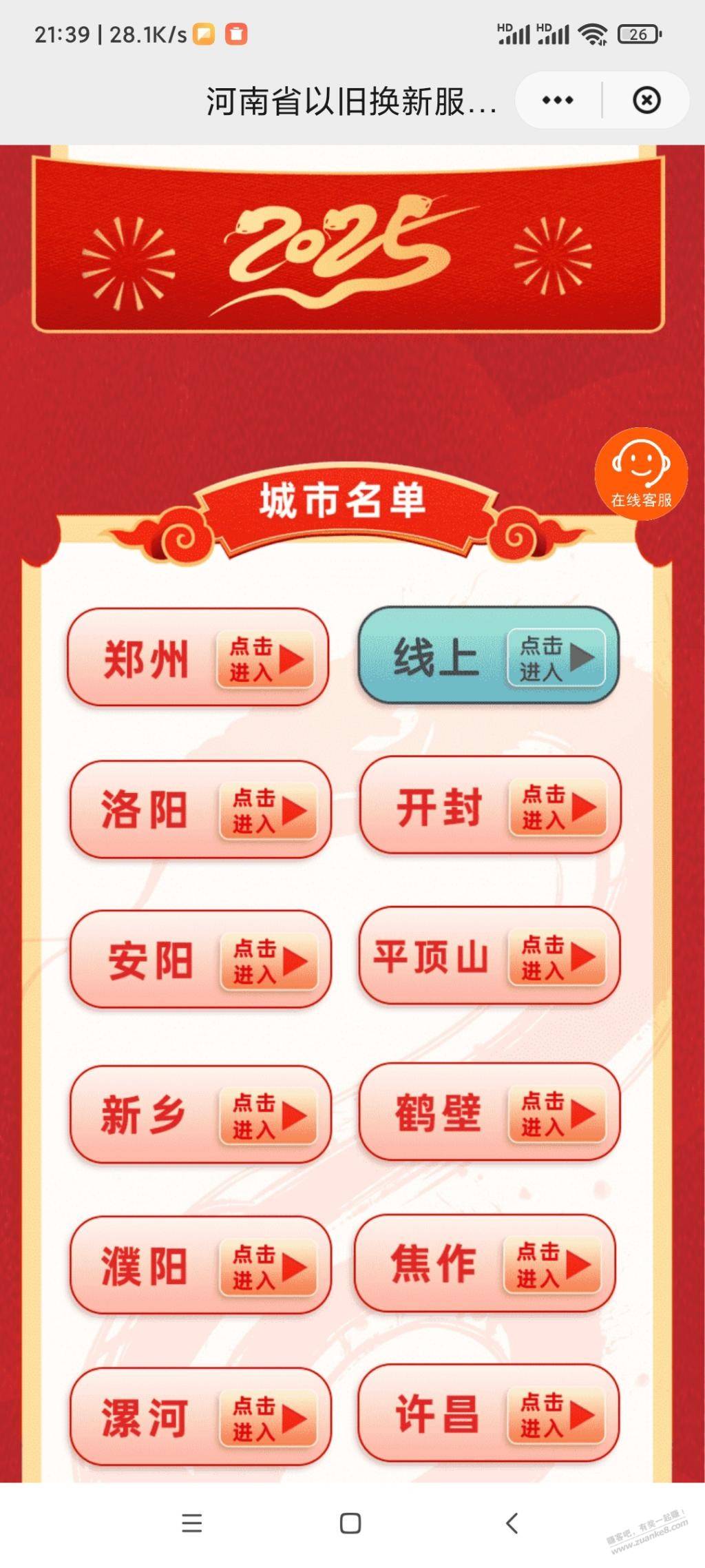Viewport: 705px width, 1568px height.
Task: Open the recent apps menu
Action: click(192, 1523)
